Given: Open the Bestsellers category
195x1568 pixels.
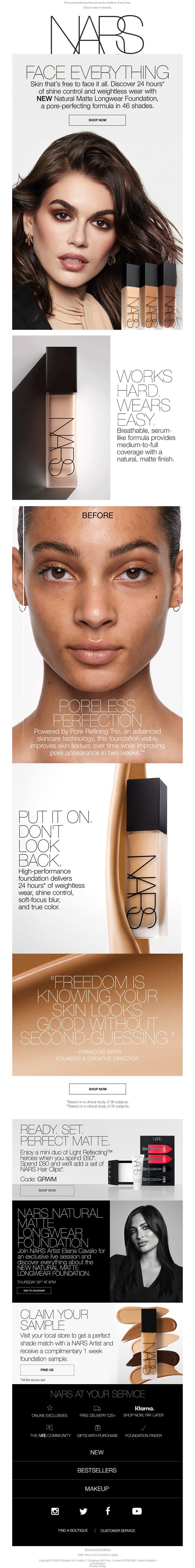Looking at the screenshot, I should [97, 1470].
